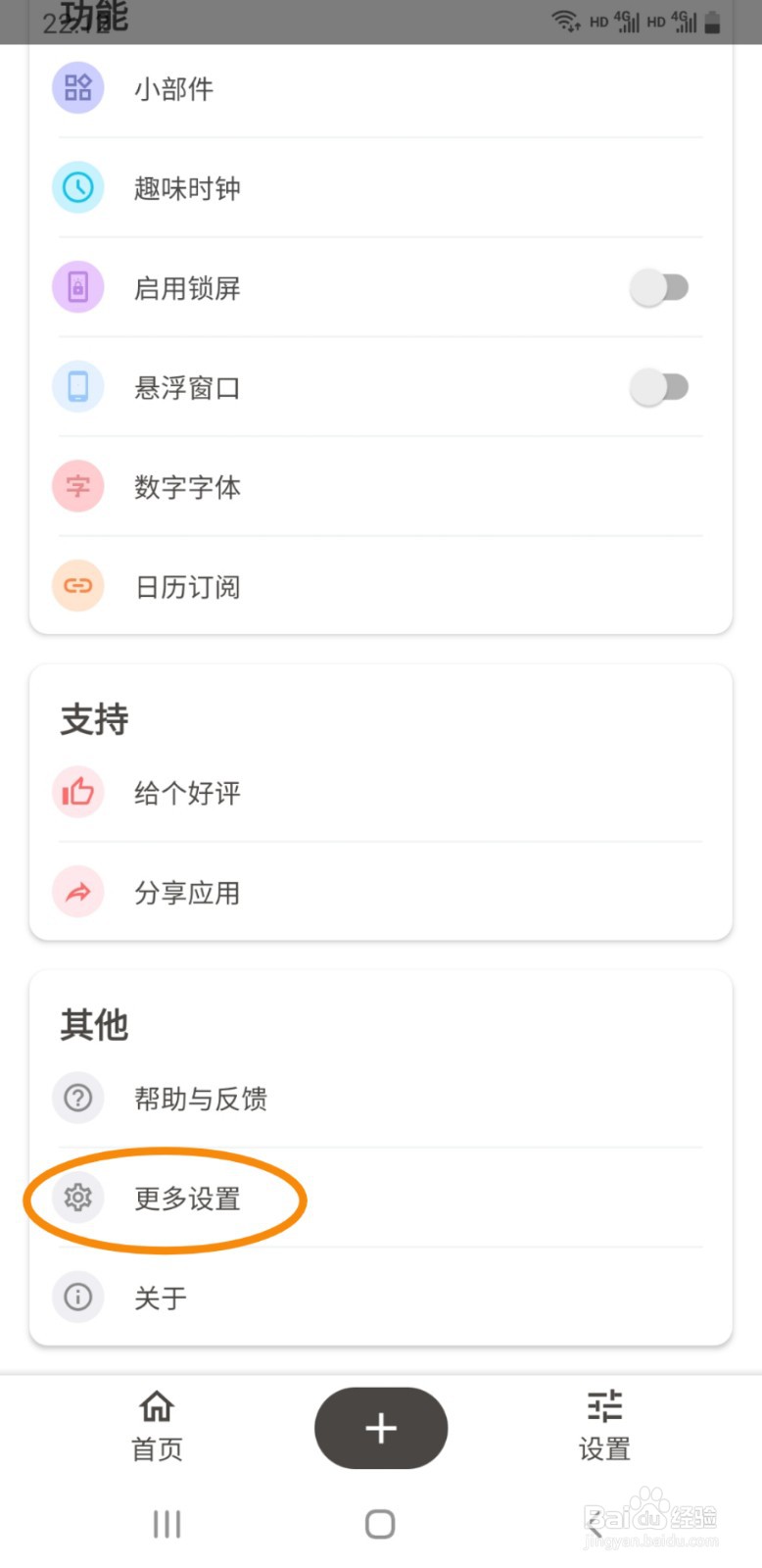Enable the 悬浮窗口 switch
This screenshot has width=762, height=1568.
pos(659,387)
